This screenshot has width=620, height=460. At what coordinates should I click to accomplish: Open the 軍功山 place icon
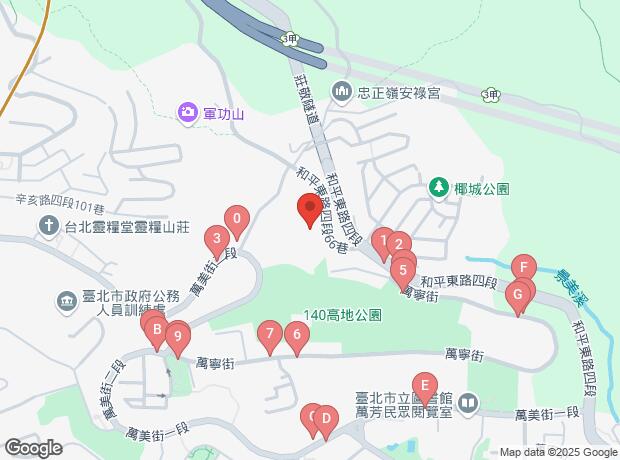coord(187,112)
